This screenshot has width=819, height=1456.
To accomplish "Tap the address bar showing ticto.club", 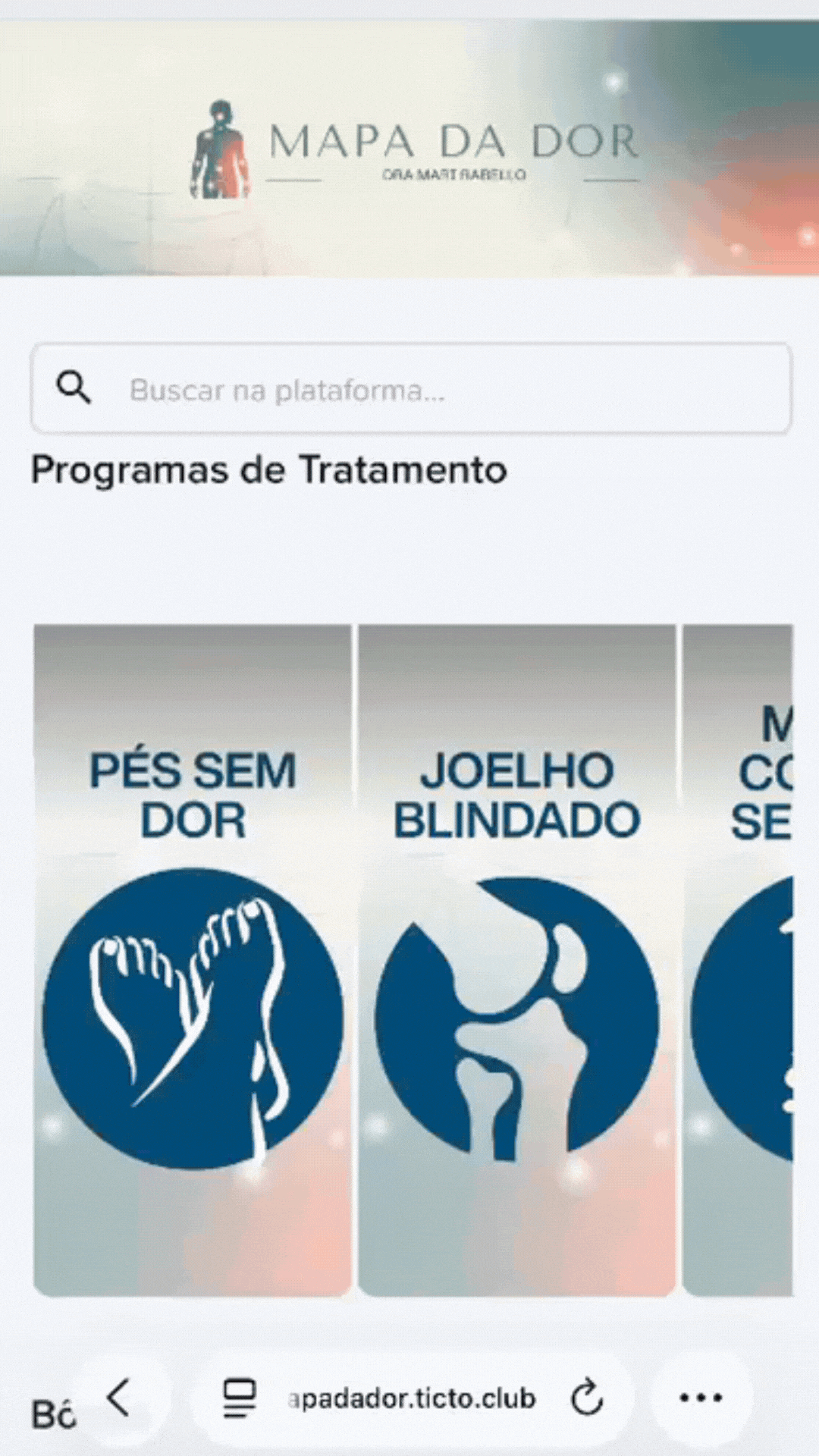I will pyautogui.click(x=412, y=1398).
